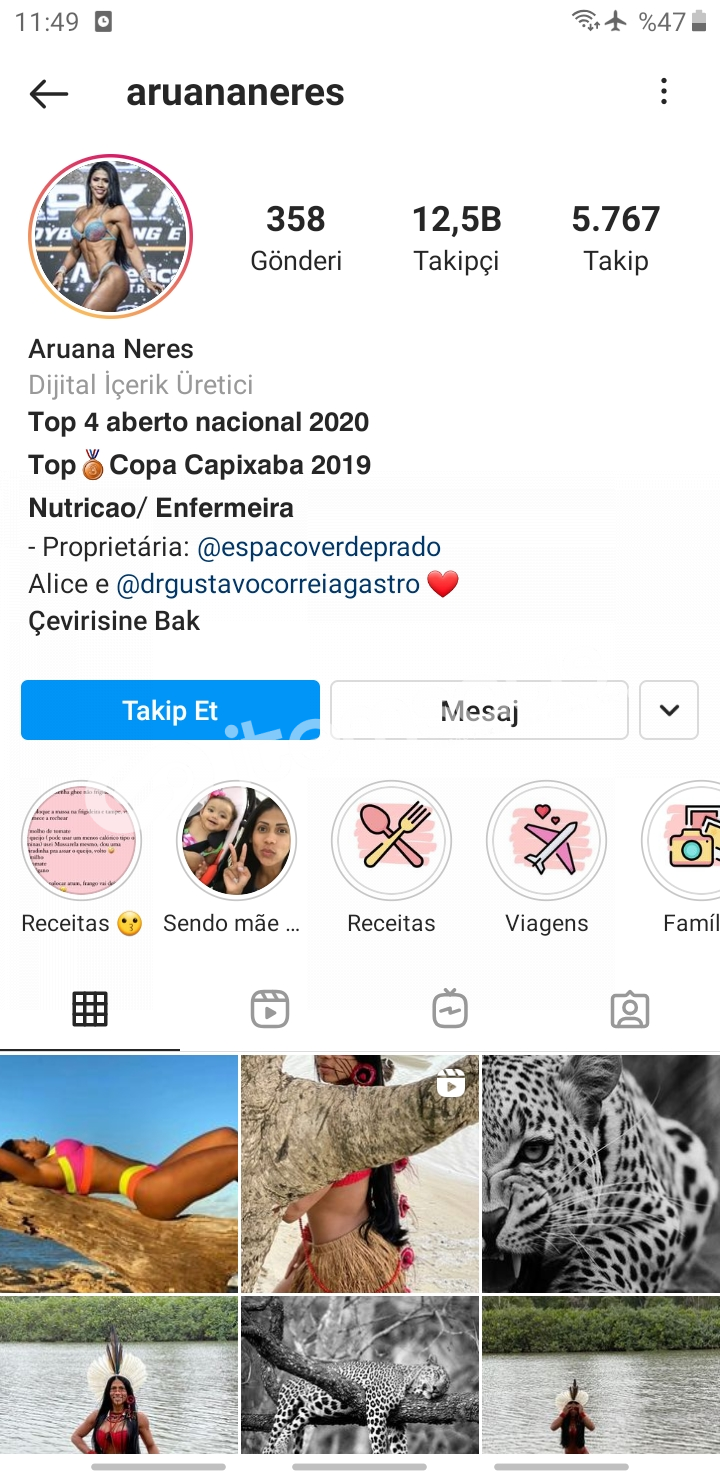Open the Viagens story highlight
Screen dimensions: 720x1480
point(546,858)
